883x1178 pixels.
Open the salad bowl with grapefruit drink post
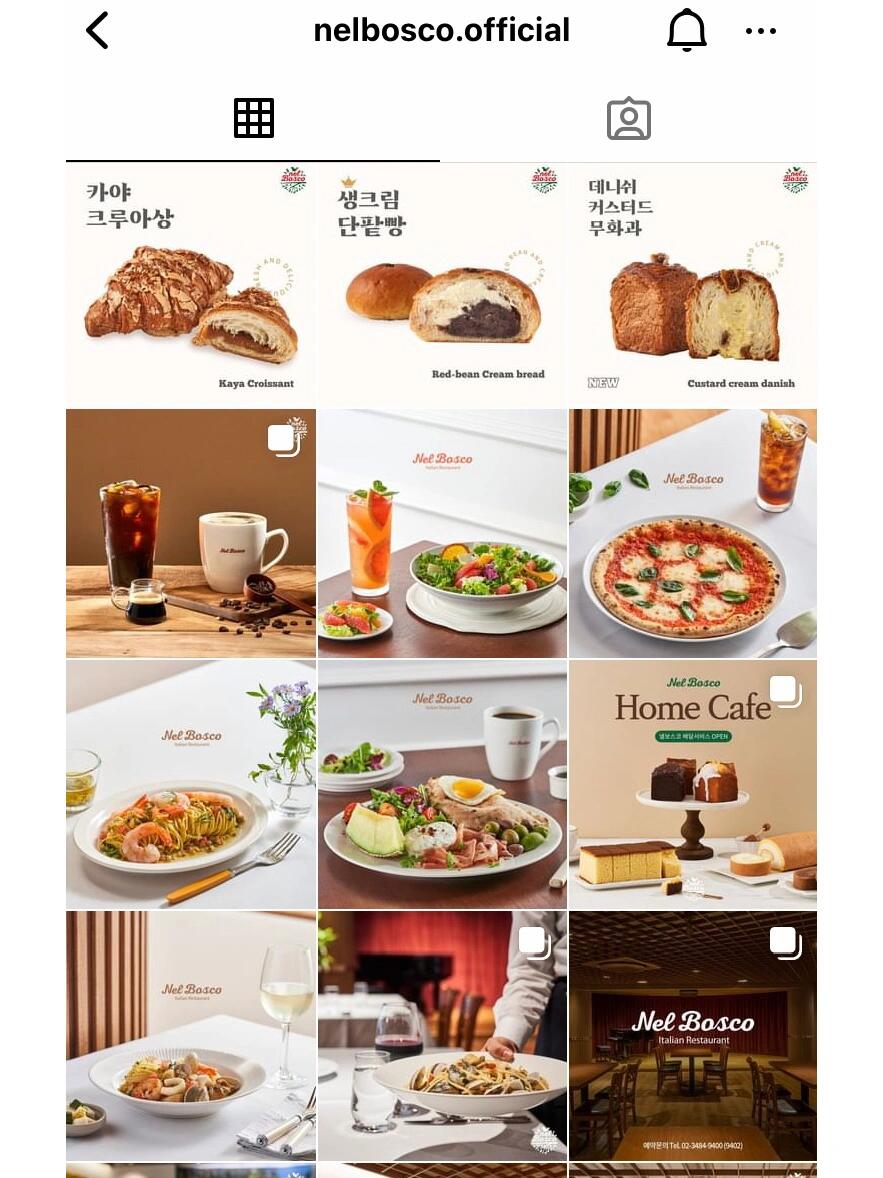(x=442, y=533)
